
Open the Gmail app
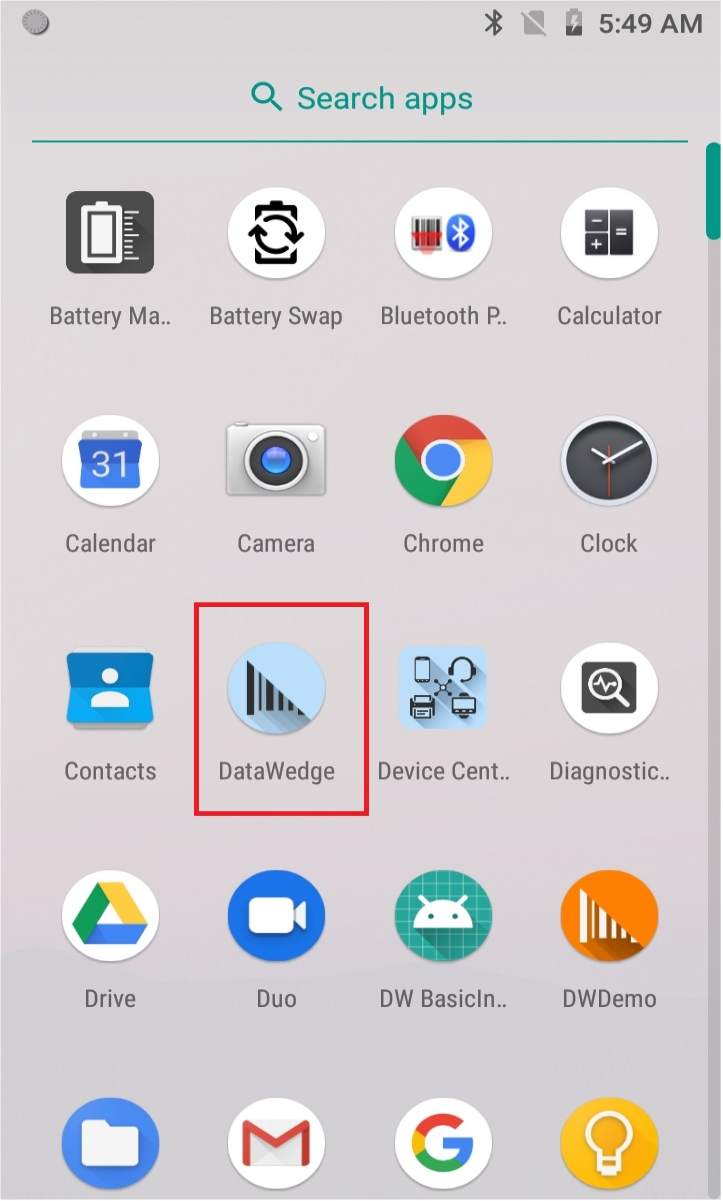276,1144
